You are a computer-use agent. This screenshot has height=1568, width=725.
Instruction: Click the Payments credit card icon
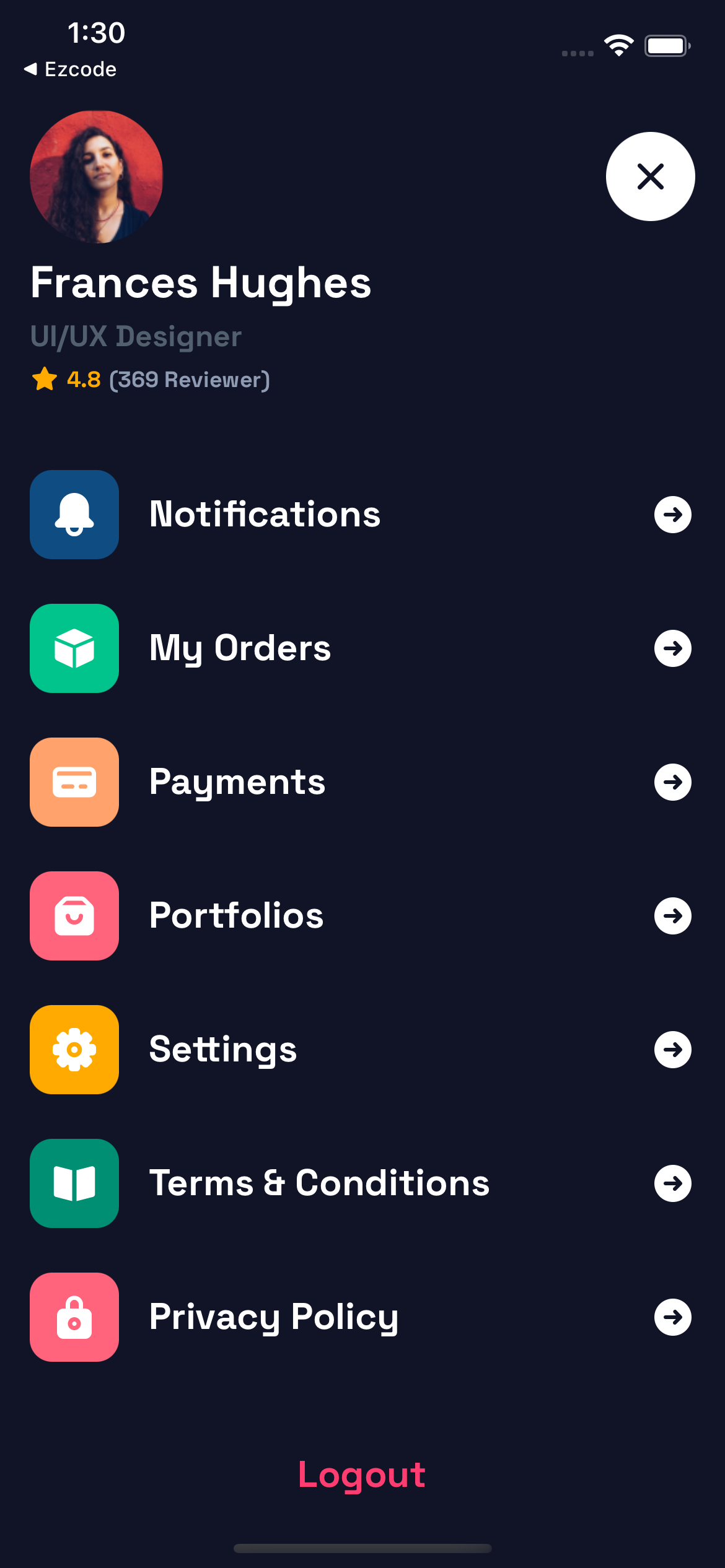pos(74,782)
